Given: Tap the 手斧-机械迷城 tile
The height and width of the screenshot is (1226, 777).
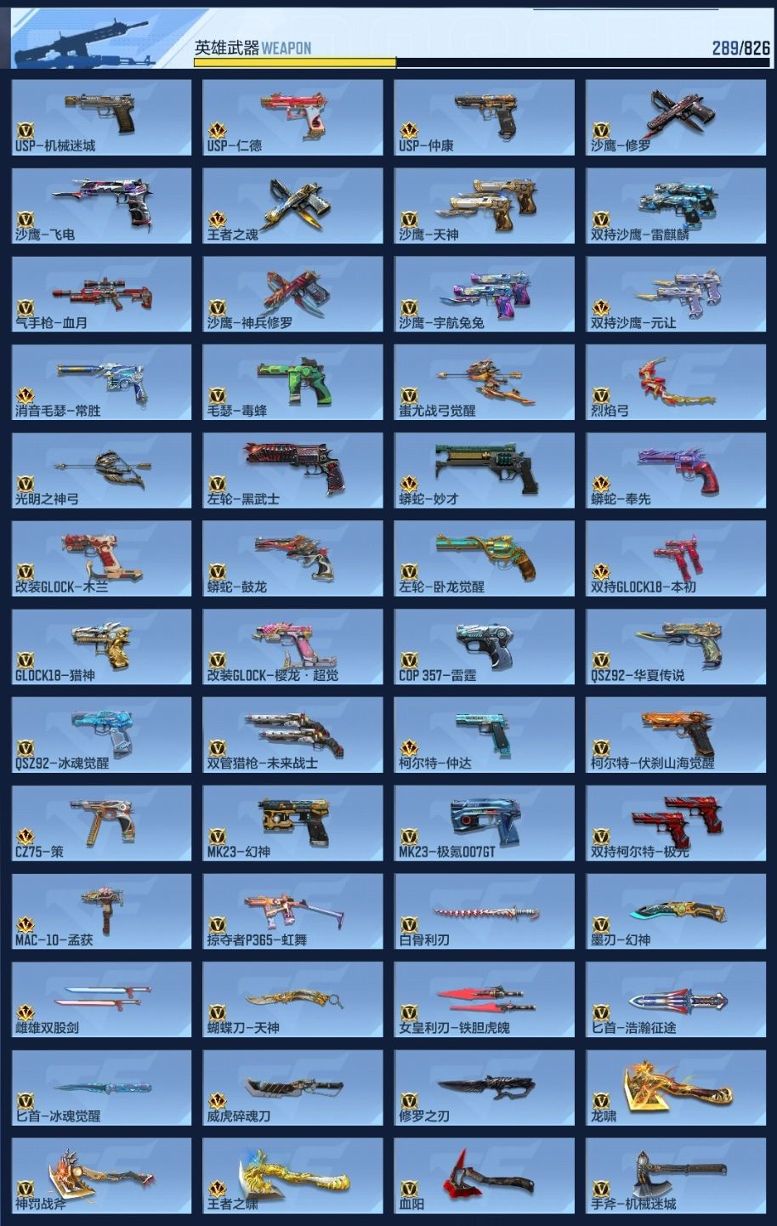Looking at the screenshot, I should point(676,1175).
